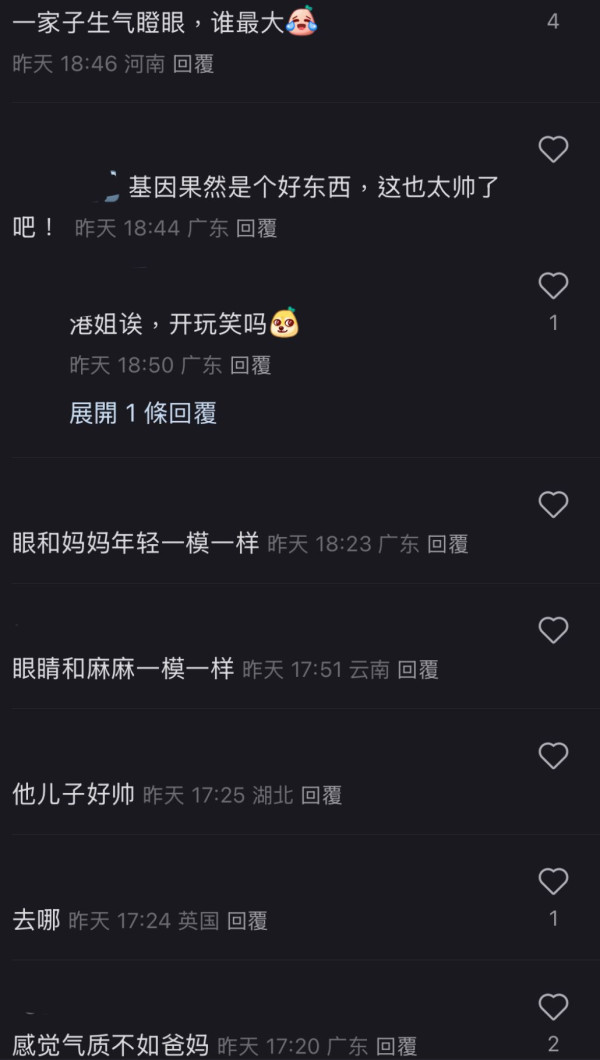Like the comment "感觉气质不如爸妈"
Screen dimensions: 600x1060
(x=553, y=1006)
